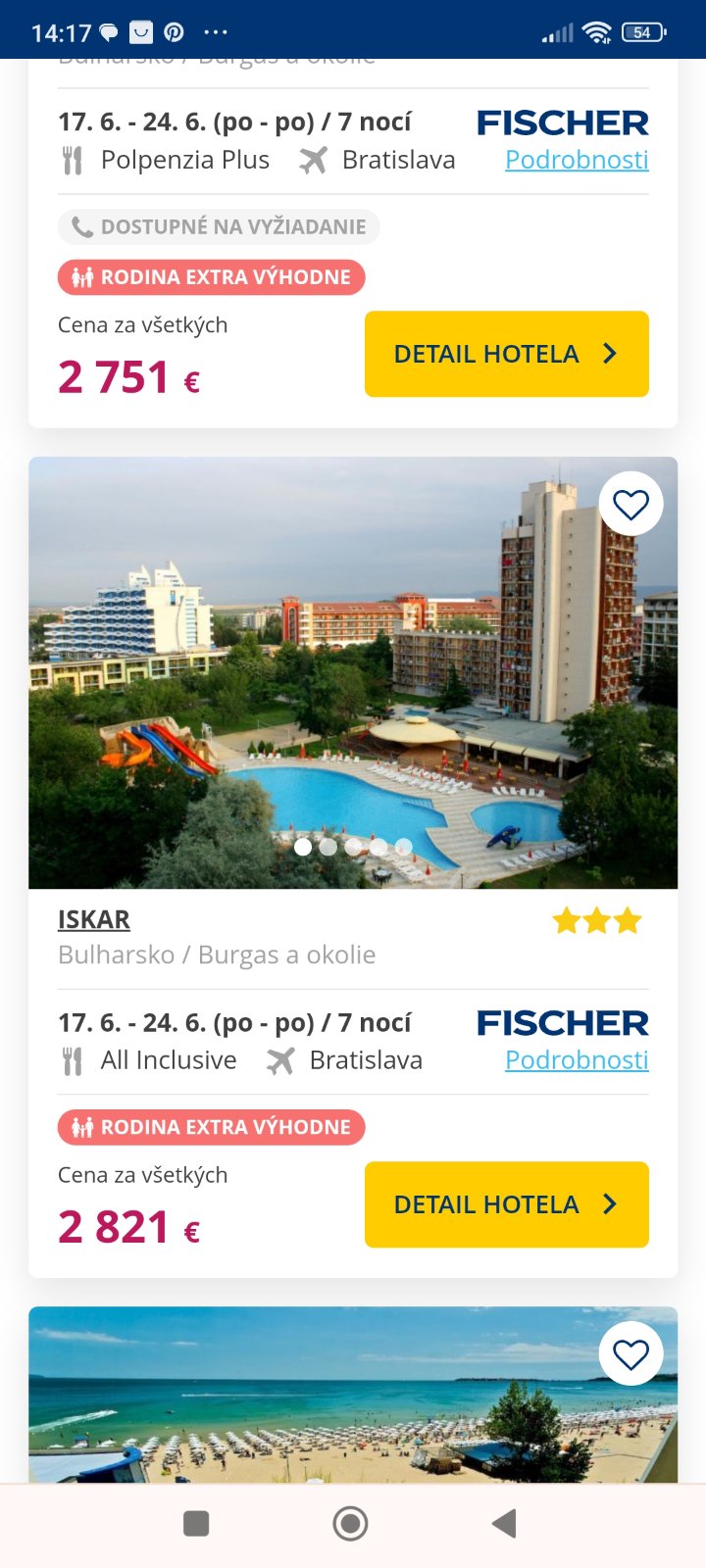View Podrobnosti for the ISKAR All Inclusive offer

coord(577,1060)
